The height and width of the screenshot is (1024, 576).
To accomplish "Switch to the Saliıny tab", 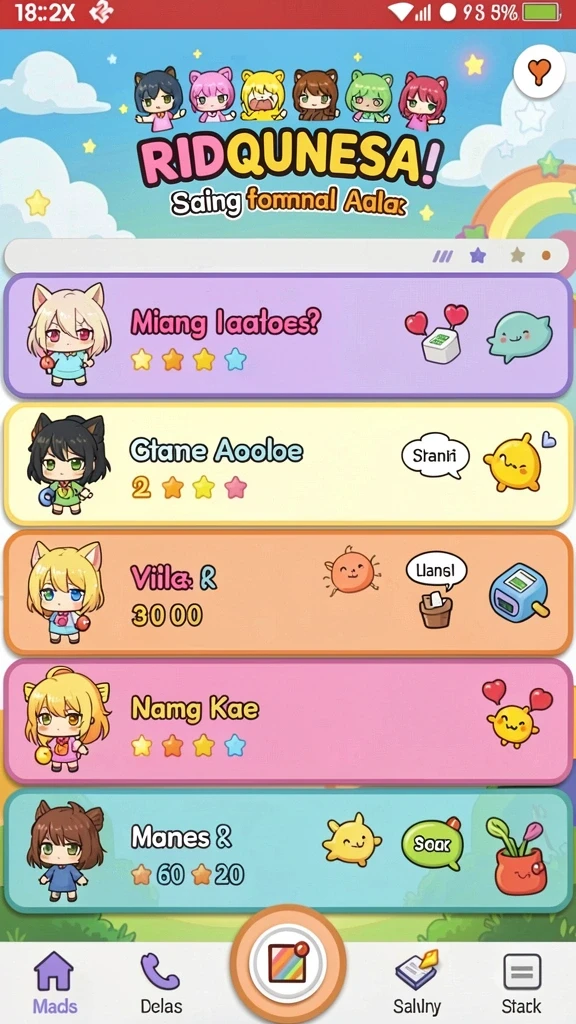I will (417, 982).
